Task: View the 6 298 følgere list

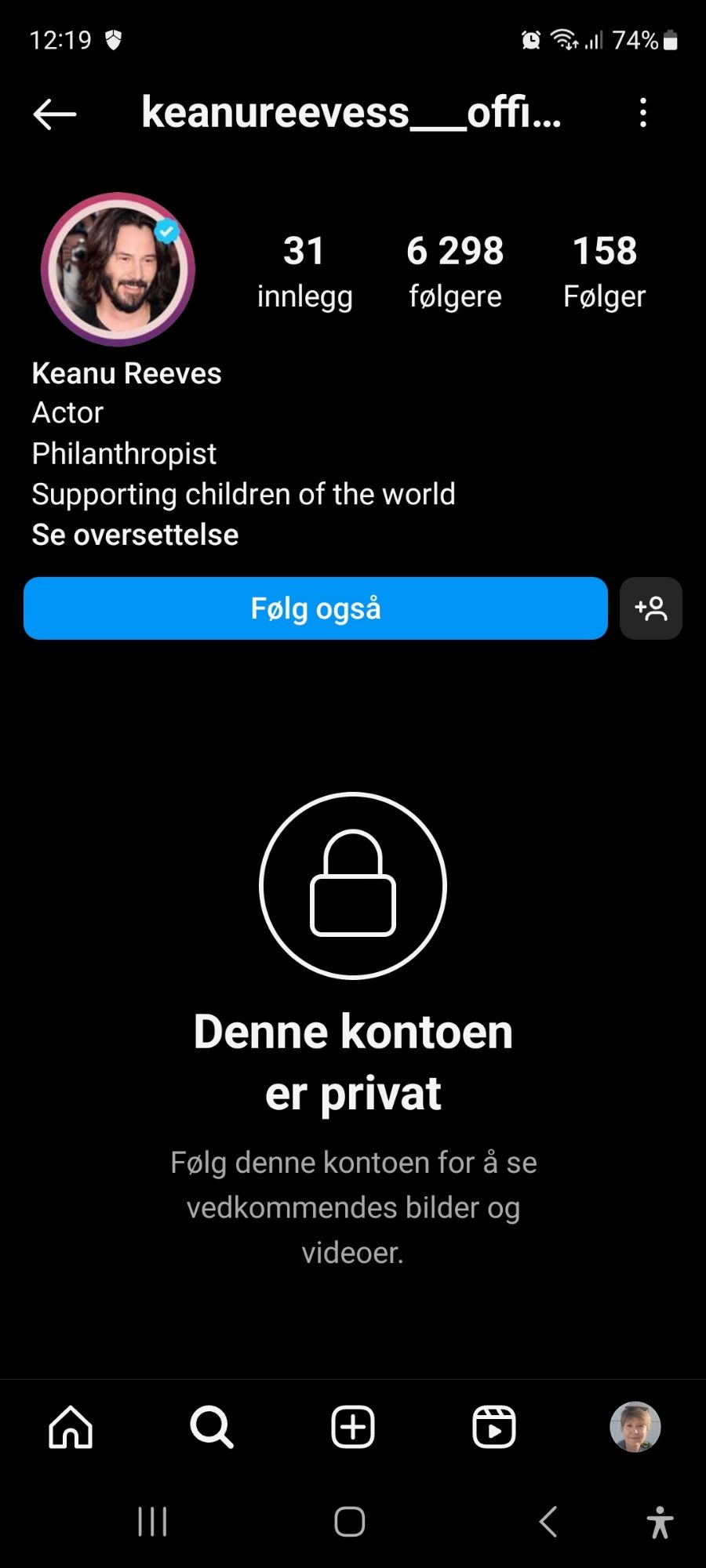Action: 455,271
